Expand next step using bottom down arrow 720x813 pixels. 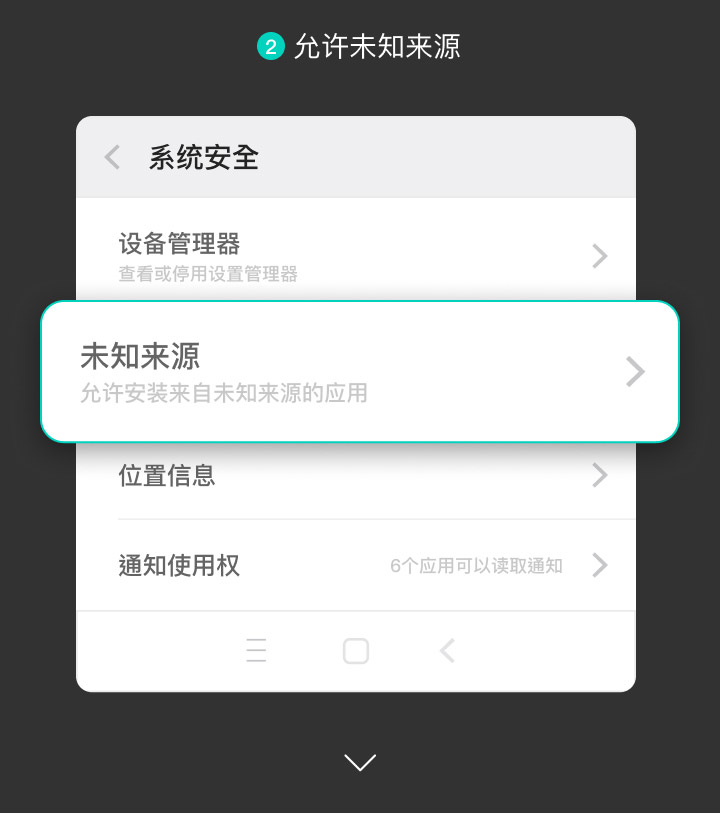click(x=359, y=762)
